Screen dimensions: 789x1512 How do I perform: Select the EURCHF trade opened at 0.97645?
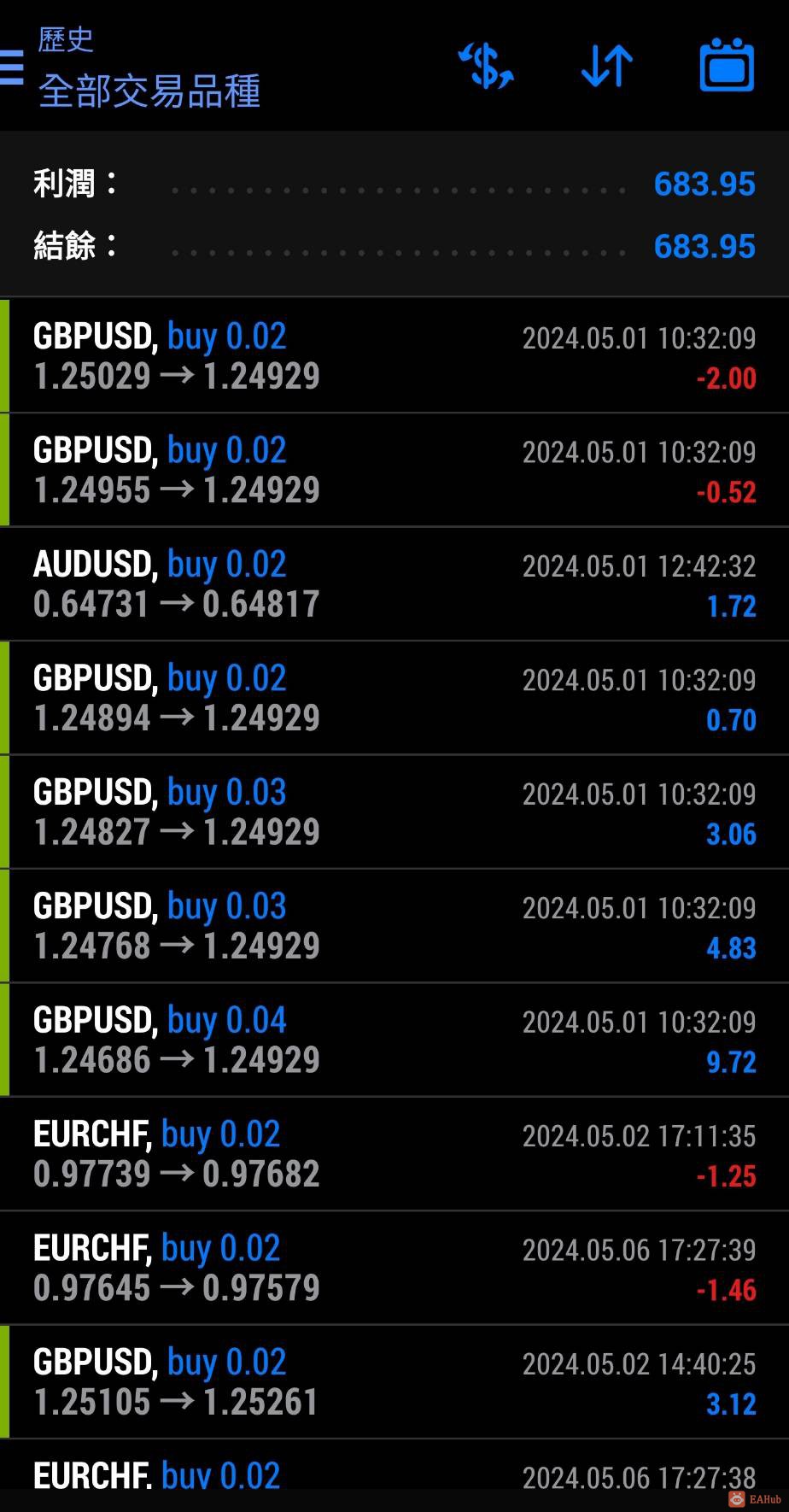pos(394,1268)
